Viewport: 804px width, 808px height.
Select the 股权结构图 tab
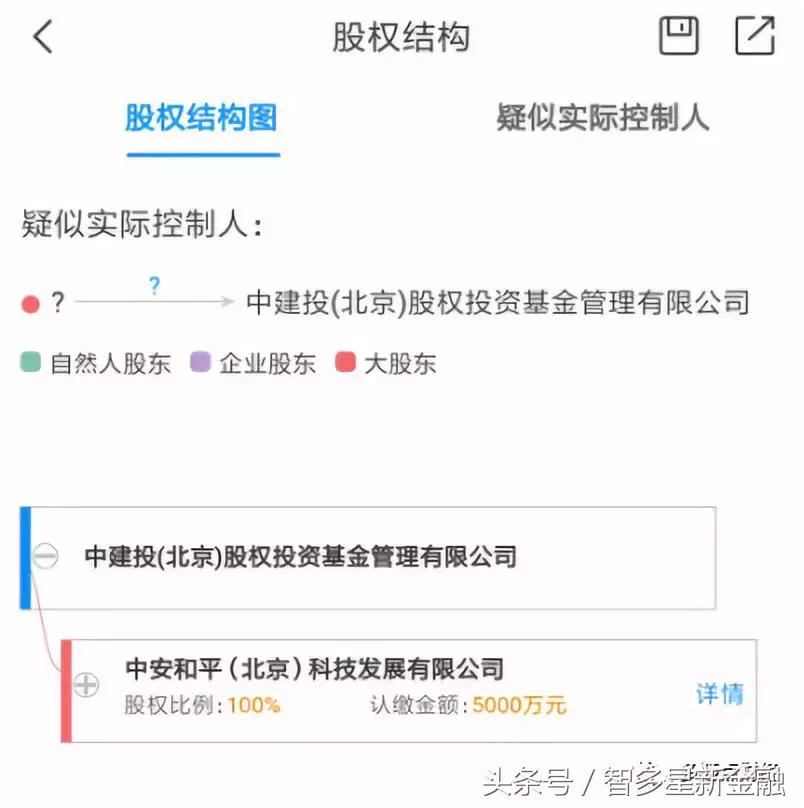202,119
